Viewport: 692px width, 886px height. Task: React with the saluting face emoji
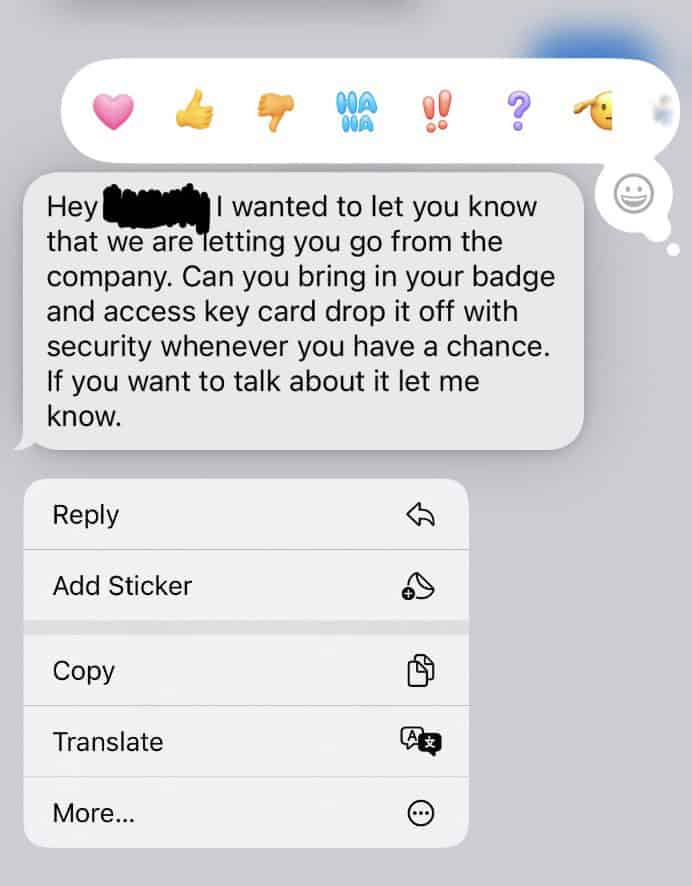point(595,111)
